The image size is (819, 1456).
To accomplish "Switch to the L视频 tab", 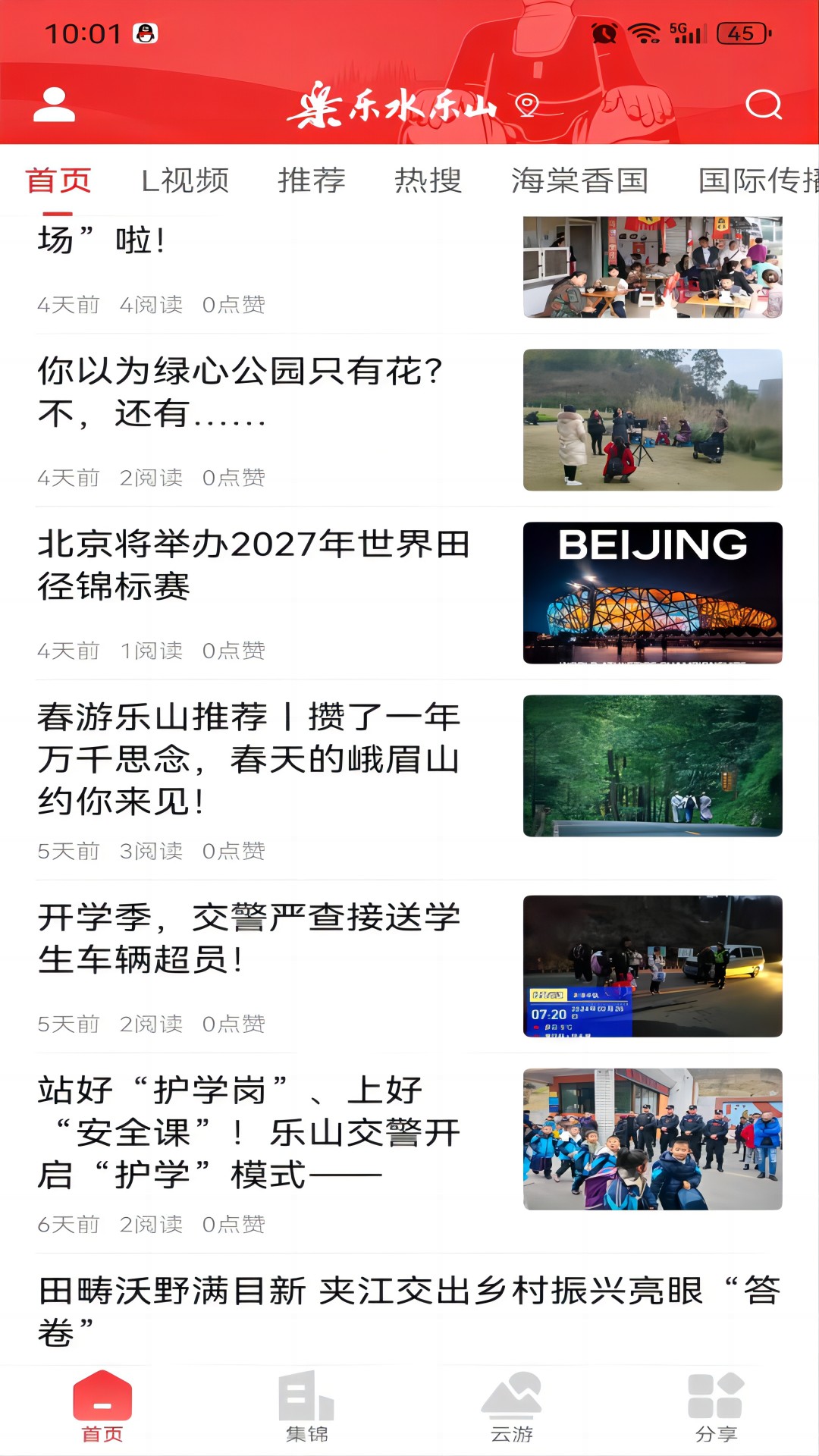I will tap(185, 180).
